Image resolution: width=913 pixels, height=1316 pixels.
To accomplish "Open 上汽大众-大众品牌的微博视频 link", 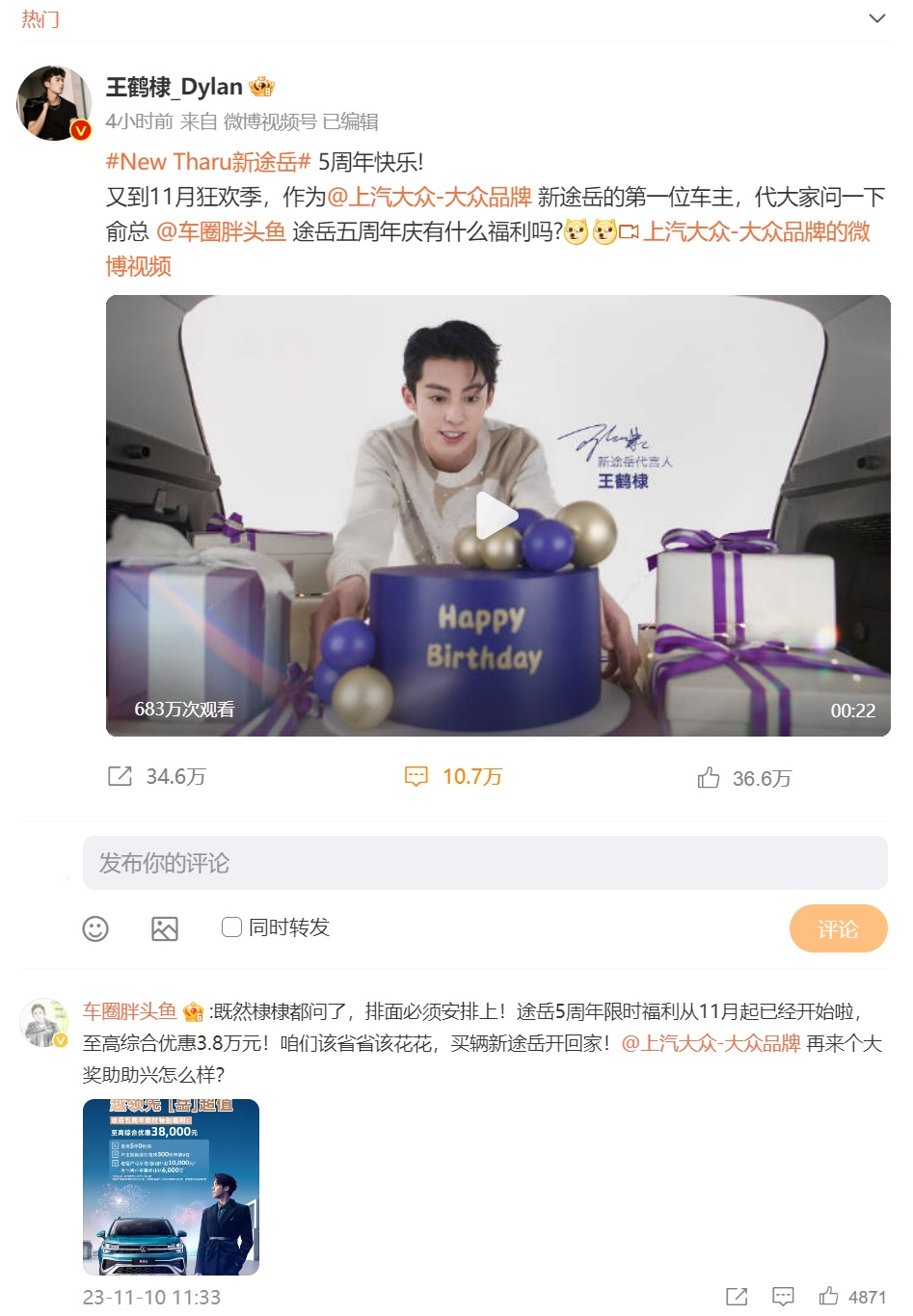I will point(756,231).
